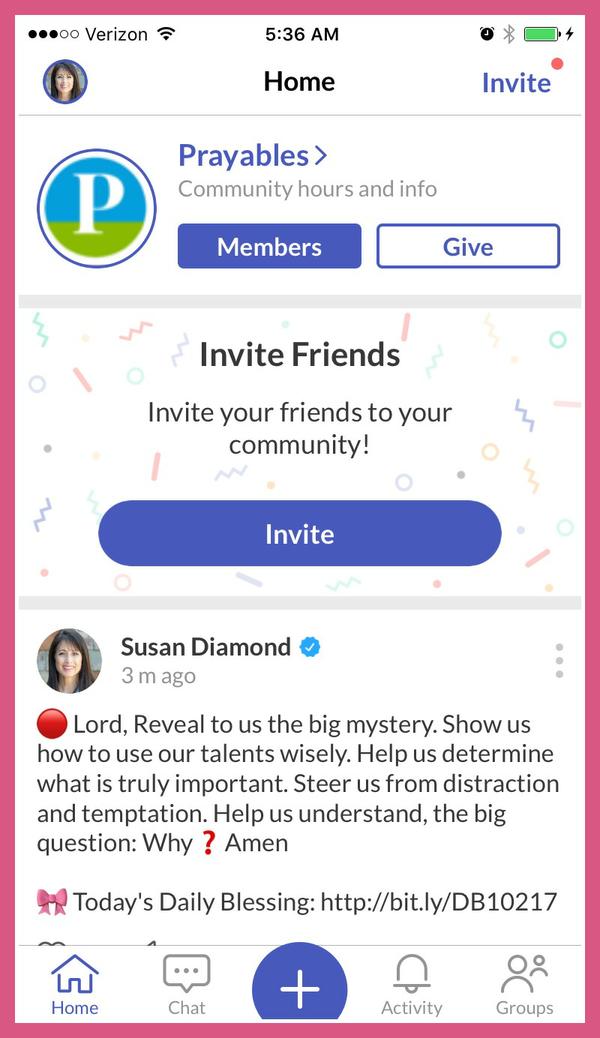Switch to the Home tab
The image size is (600, 1038).
pos(75,985)
